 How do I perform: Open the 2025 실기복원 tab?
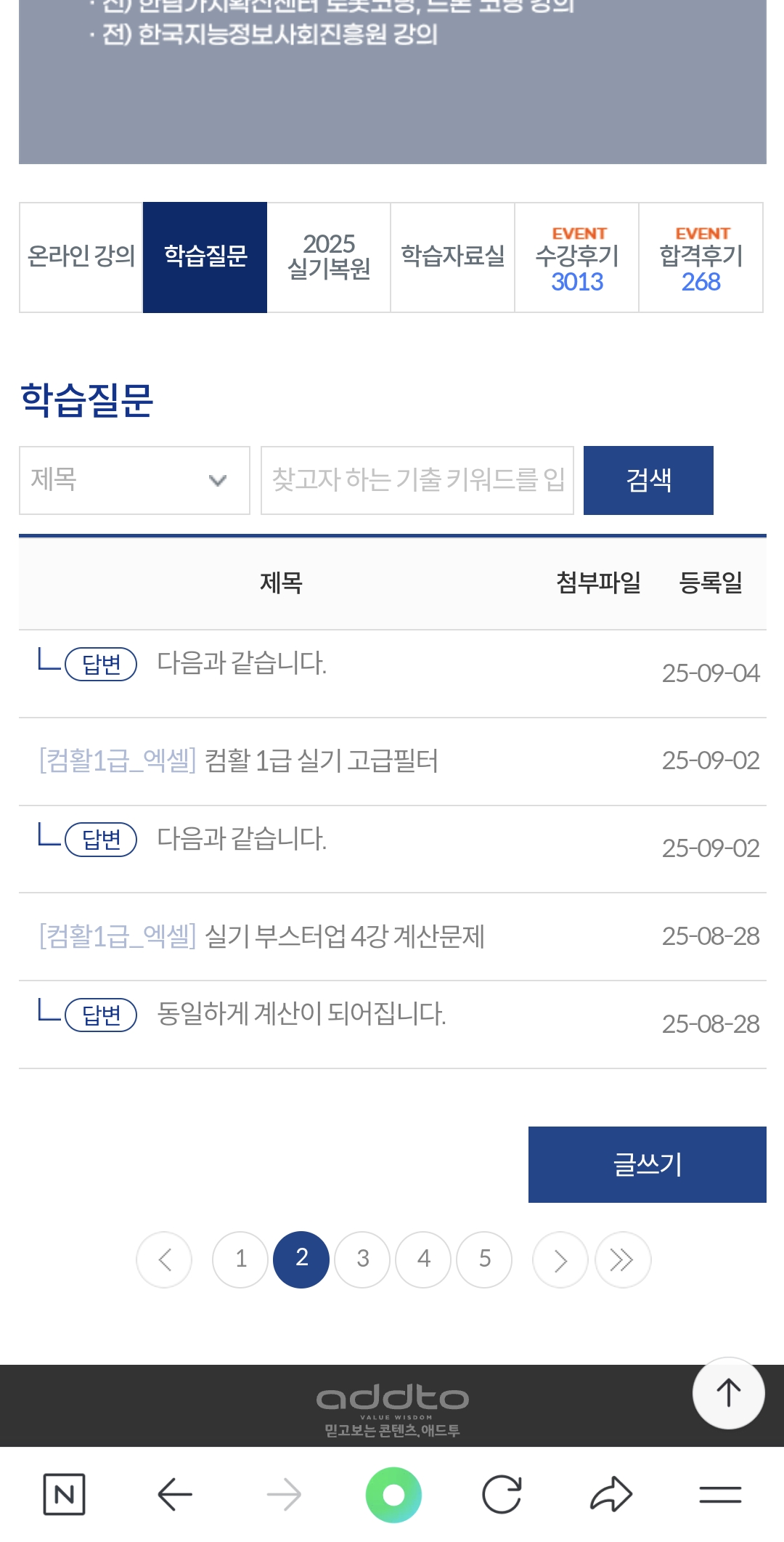click(329, 257)
